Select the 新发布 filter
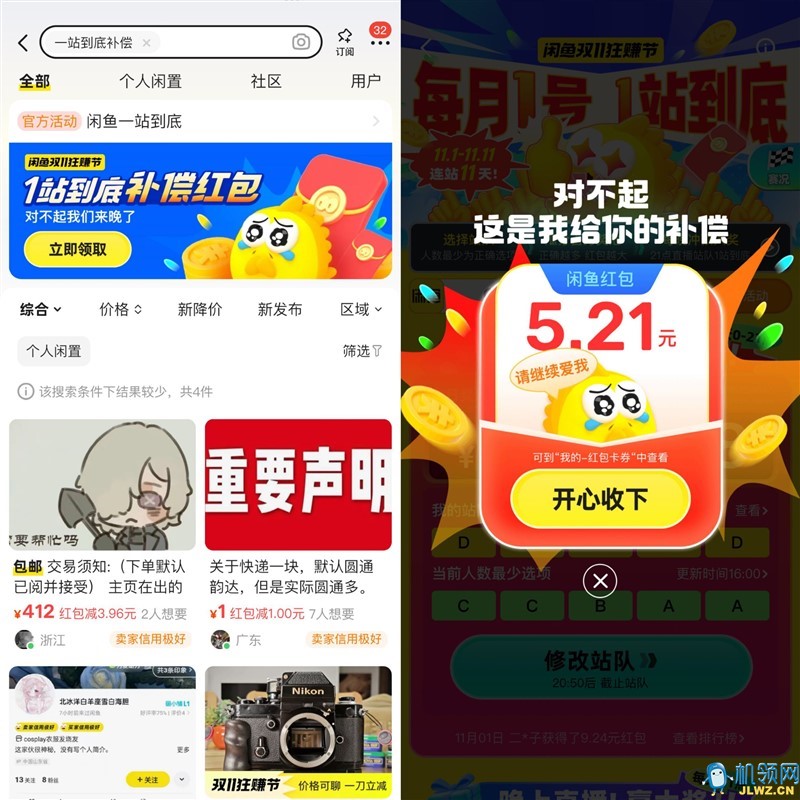Viewport: 800px width, 800px height. click(280, 309)
